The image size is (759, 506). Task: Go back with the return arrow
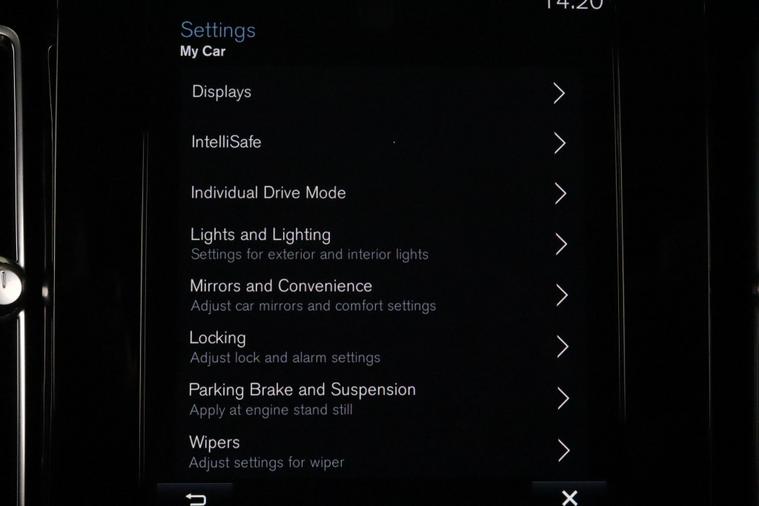pos(196,497)
